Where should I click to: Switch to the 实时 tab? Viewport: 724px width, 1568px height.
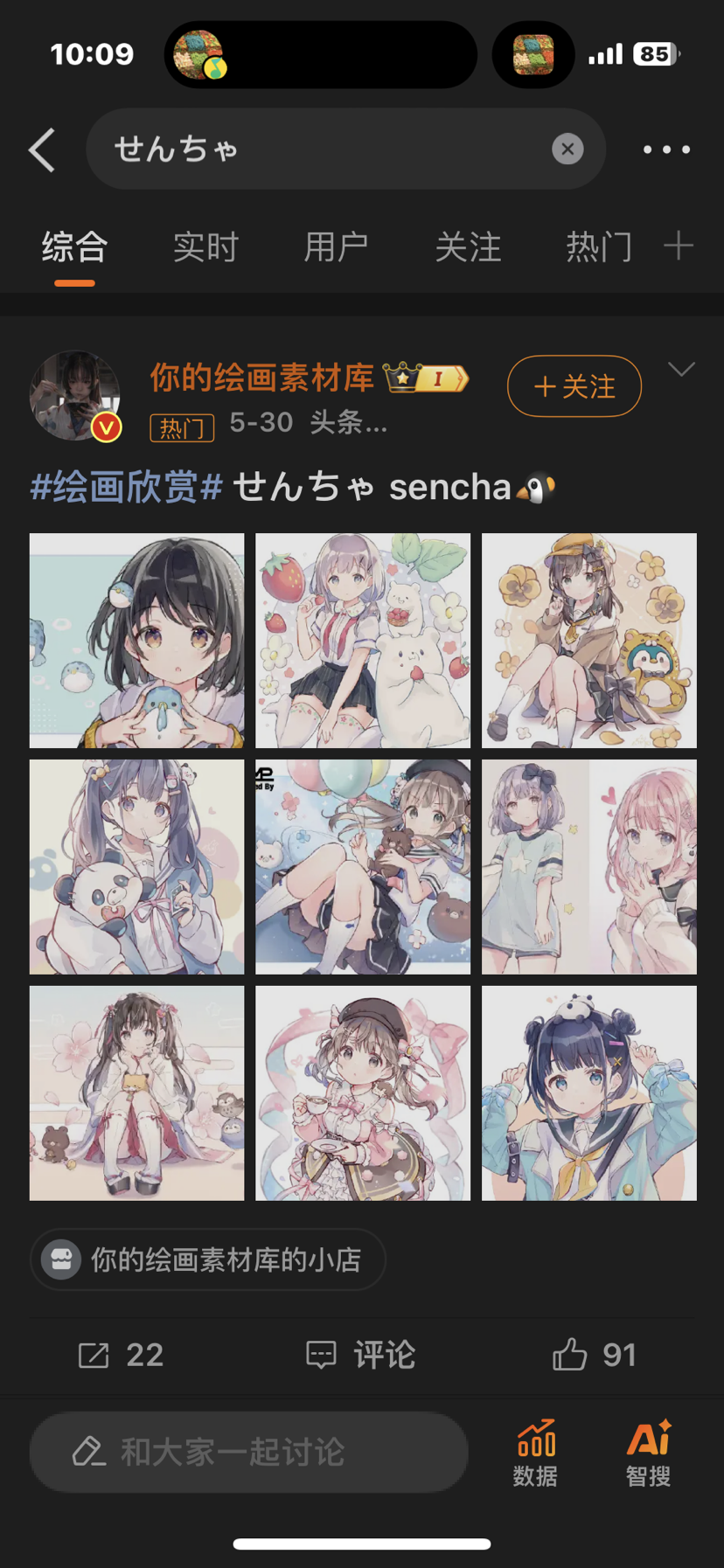coord(205,247)
